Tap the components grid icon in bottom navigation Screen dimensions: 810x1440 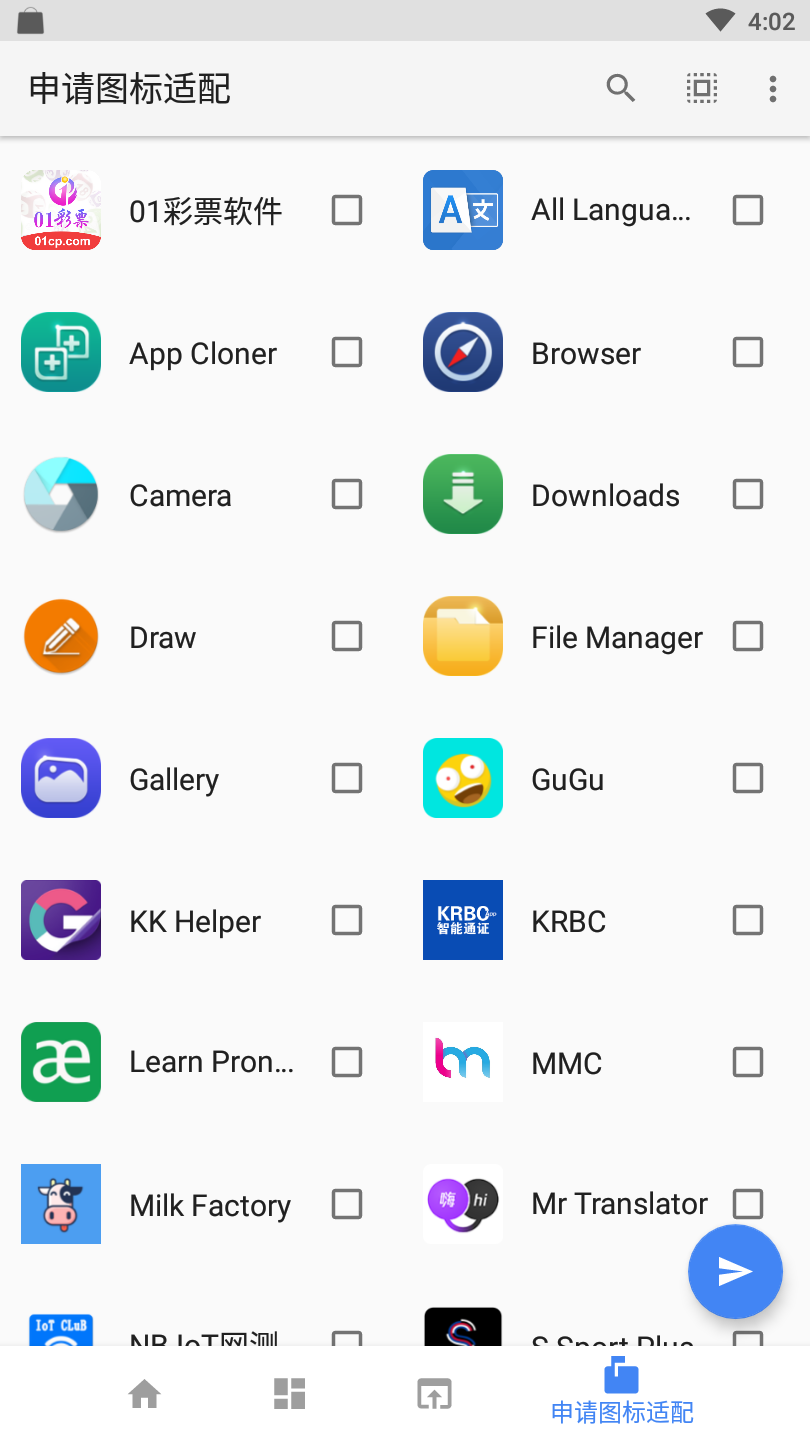coord(289,1392)
